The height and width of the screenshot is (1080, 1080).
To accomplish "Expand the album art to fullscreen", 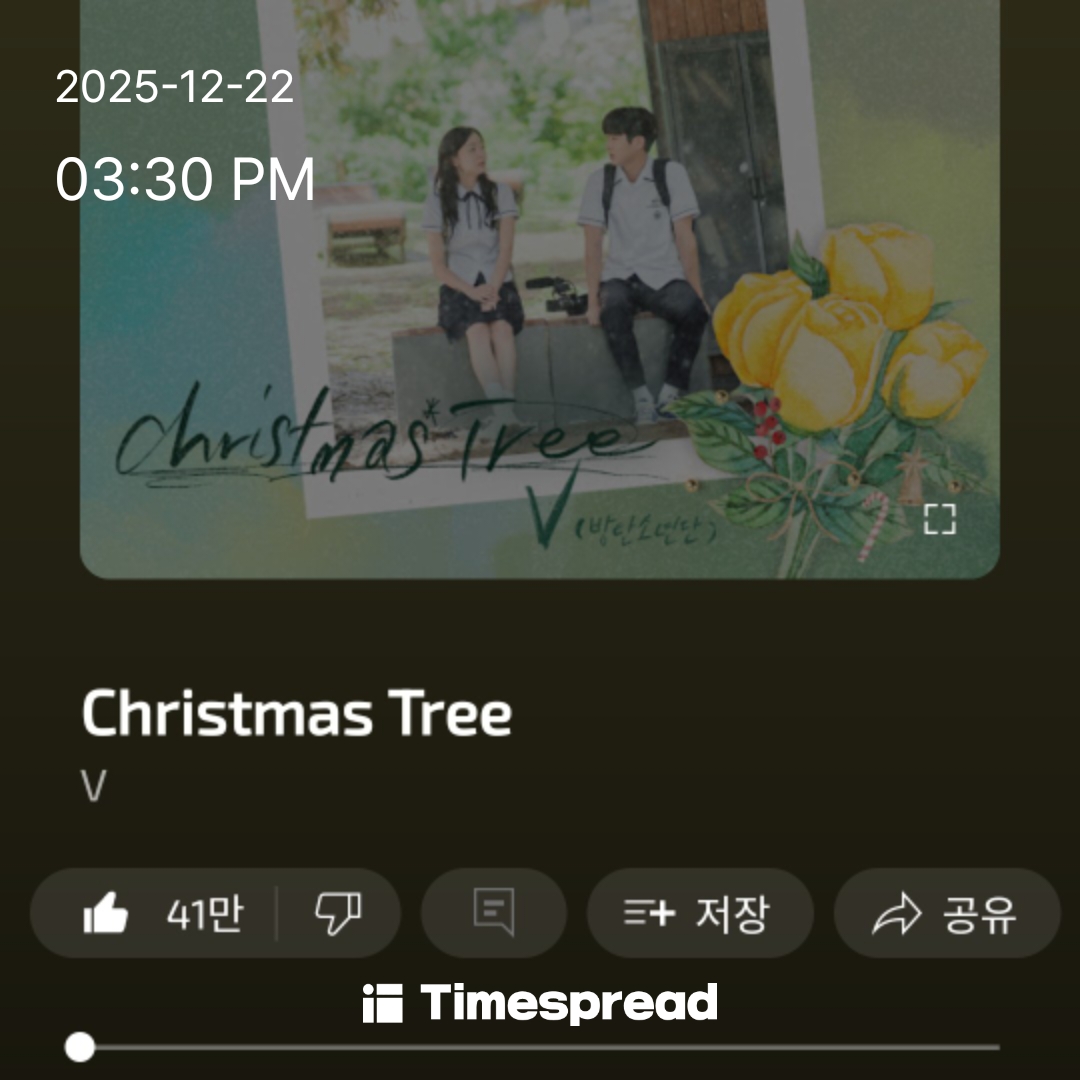I will click(939, 519).
